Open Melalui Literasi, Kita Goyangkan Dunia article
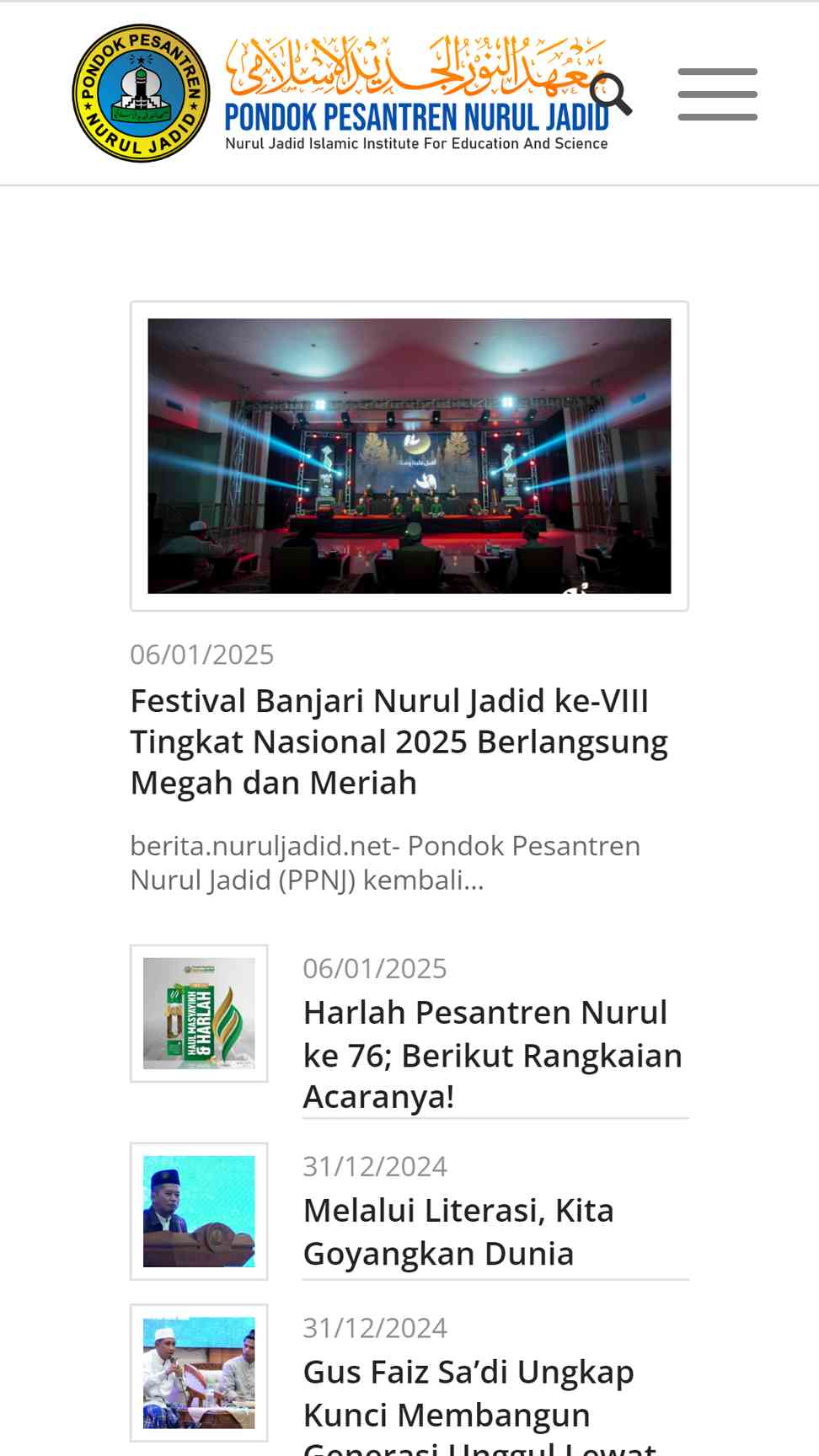 click(458, 1231)
